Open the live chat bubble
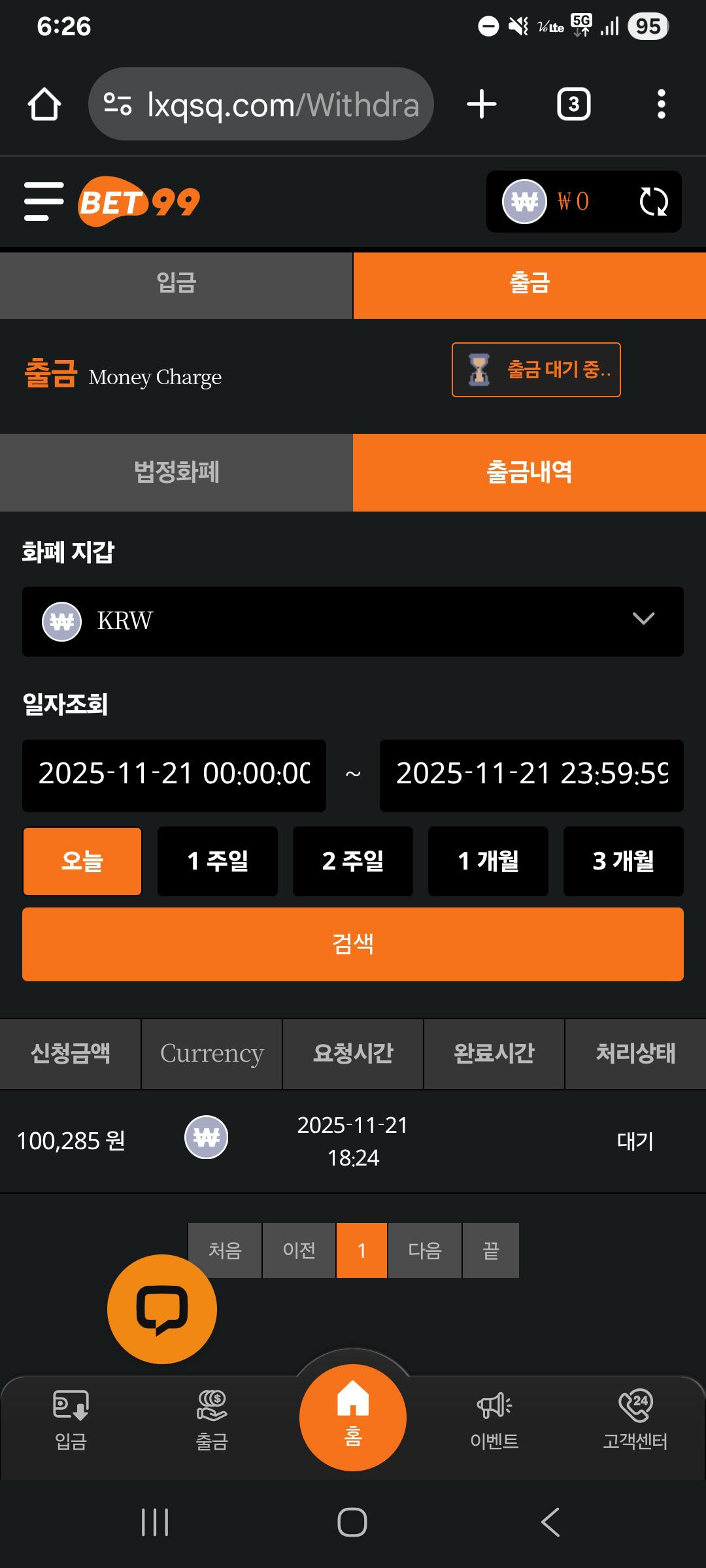Screen dimensions: 706x1568 point(162,1309)
